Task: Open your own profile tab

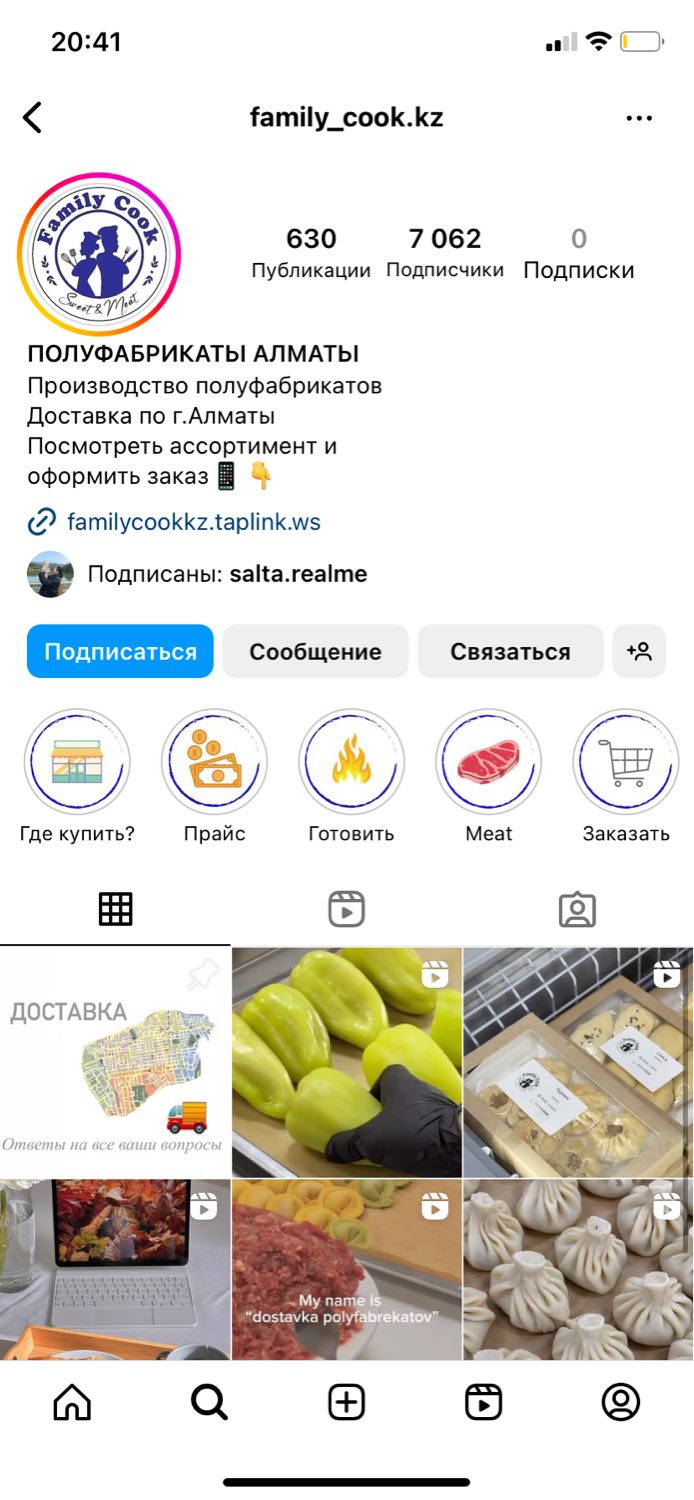Action: 620,1403
